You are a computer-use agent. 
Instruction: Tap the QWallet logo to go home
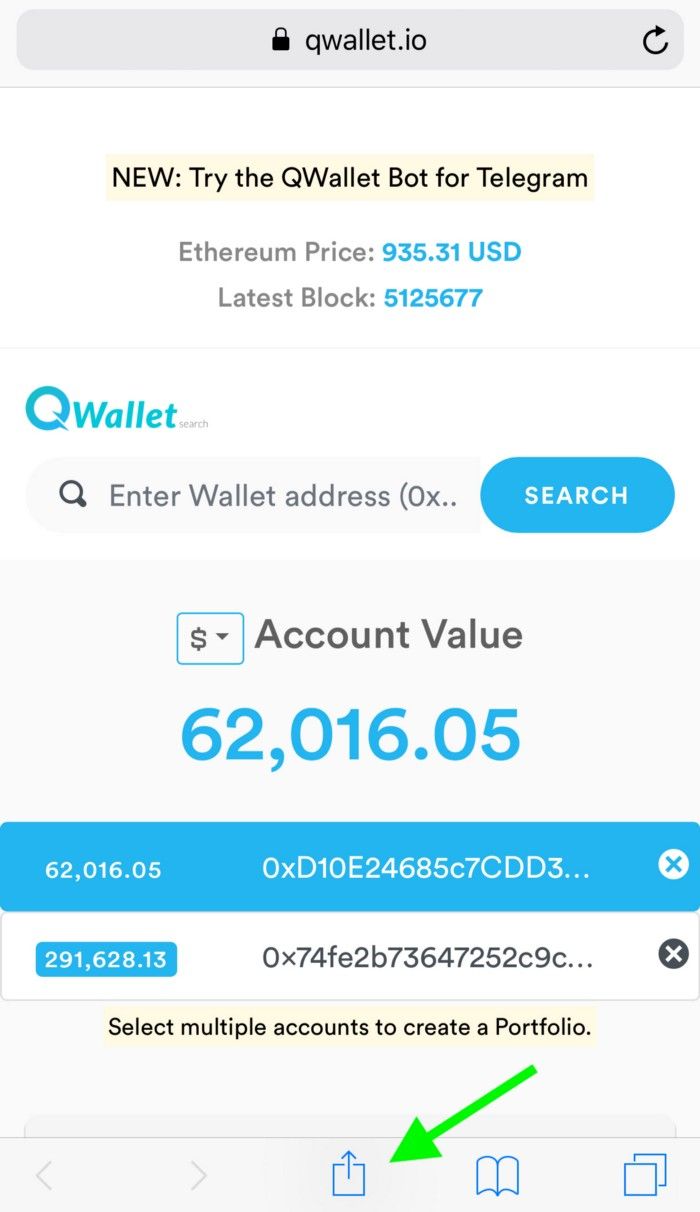click(x=115, y=410)
